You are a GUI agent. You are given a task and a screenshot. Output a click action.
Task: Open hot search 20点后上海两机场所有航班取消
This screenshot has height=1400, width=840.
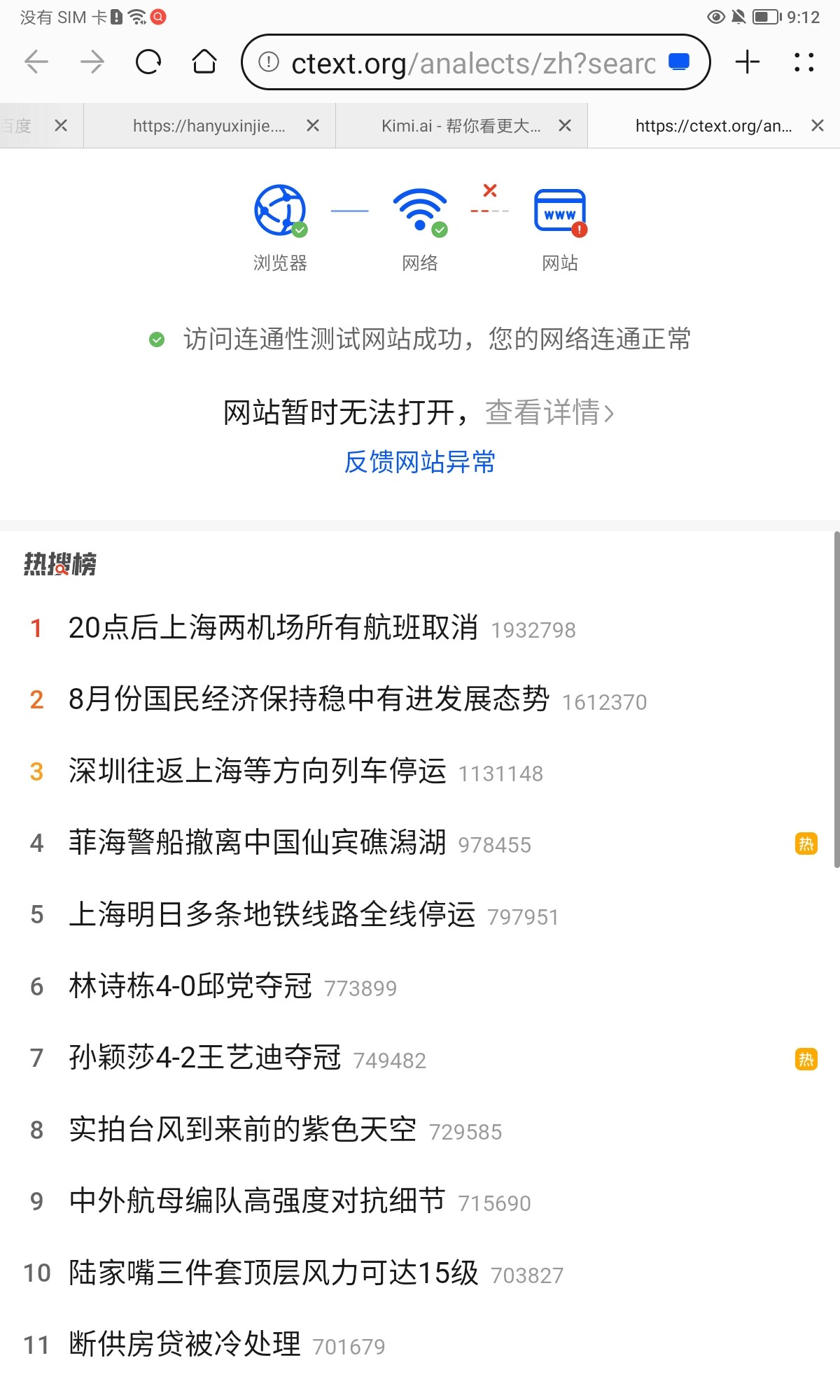[273, 628]
